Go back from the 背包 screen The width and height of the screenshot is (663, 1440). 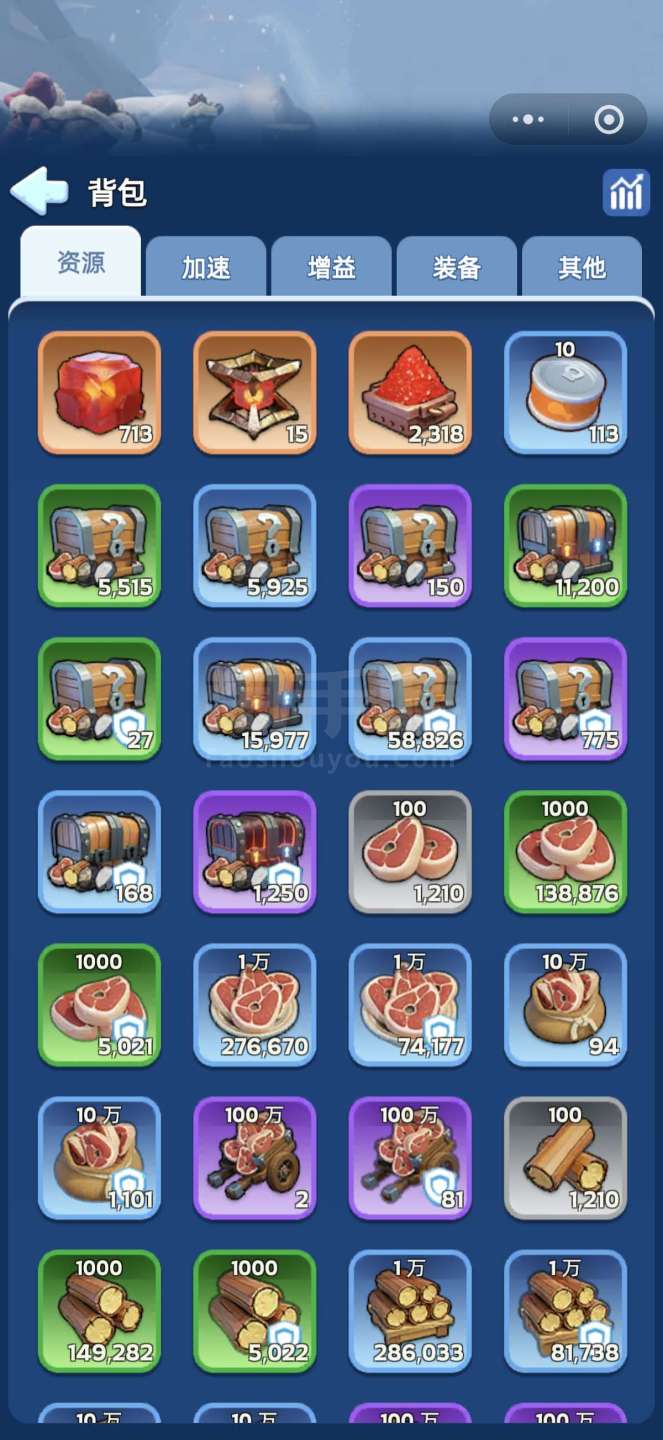coord(39,191)
